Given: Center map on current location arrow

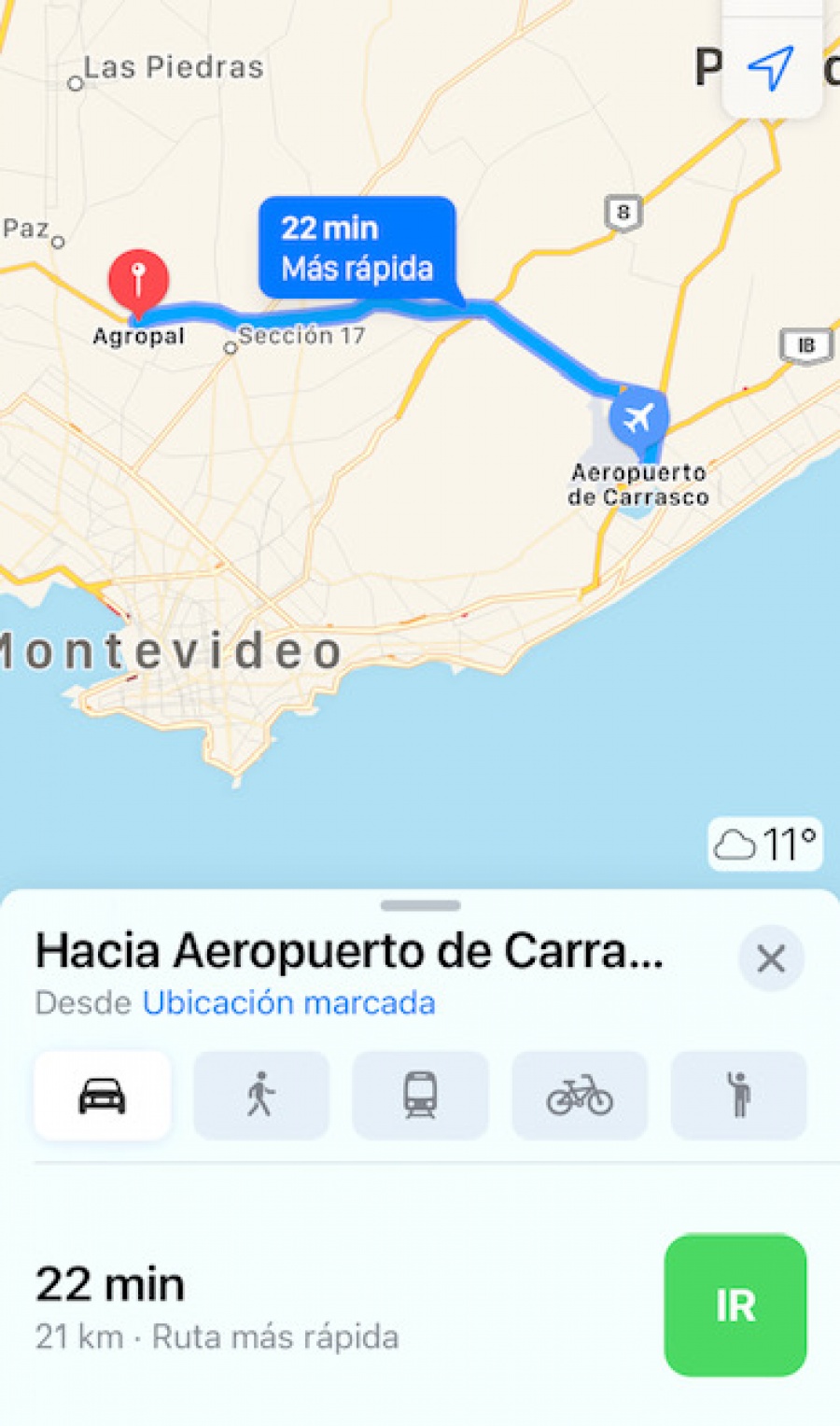Looking at the screenshot, I should [771, 68].
